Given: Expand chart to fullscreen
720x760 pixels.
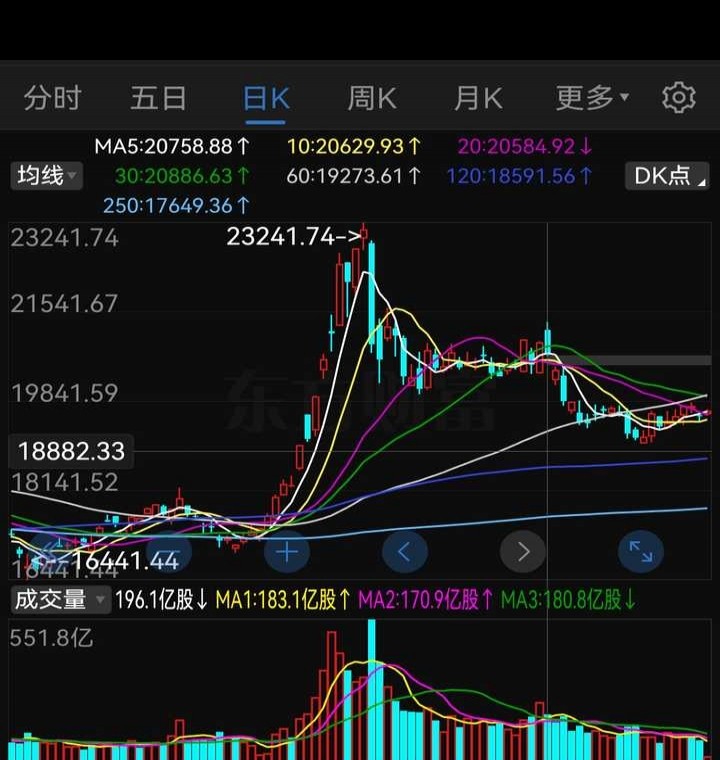Looking at the screenshot, I should point(640,552).
